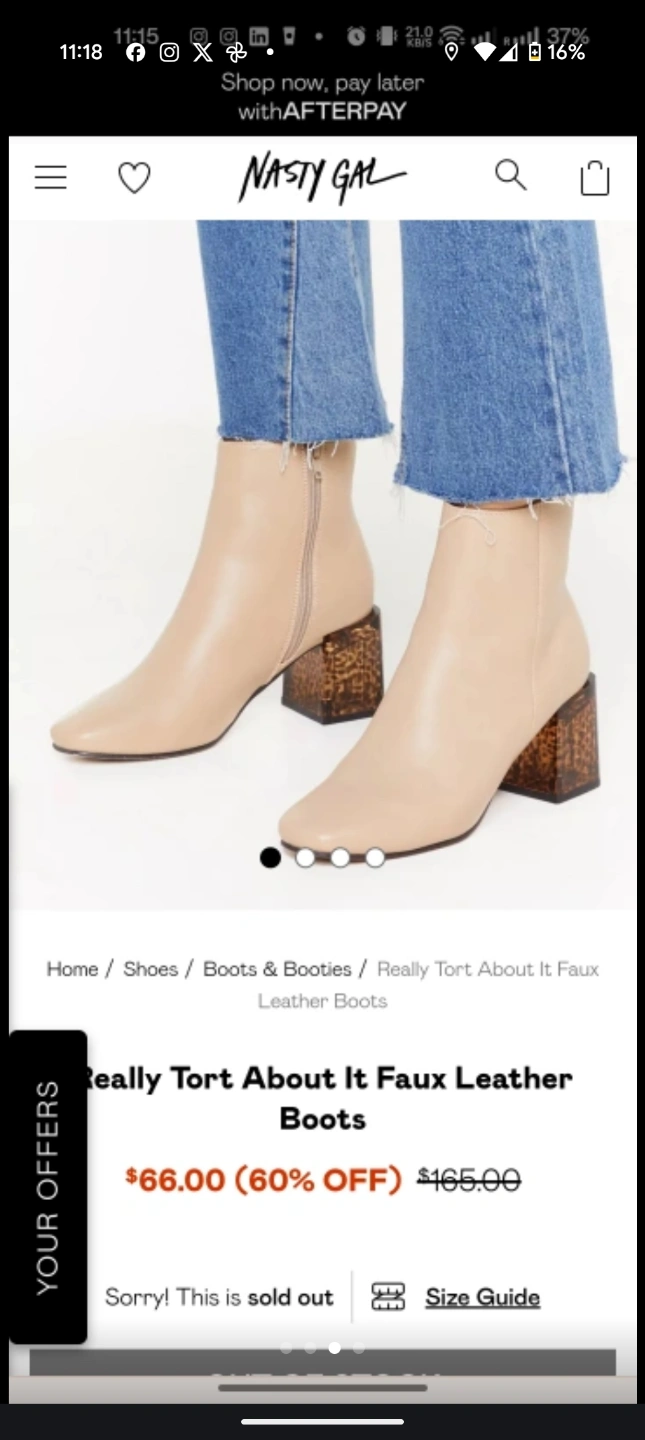The height and width of the screenshot is (1440, 645).
Task: Open the search magnifier
Action: pos(510,175)
